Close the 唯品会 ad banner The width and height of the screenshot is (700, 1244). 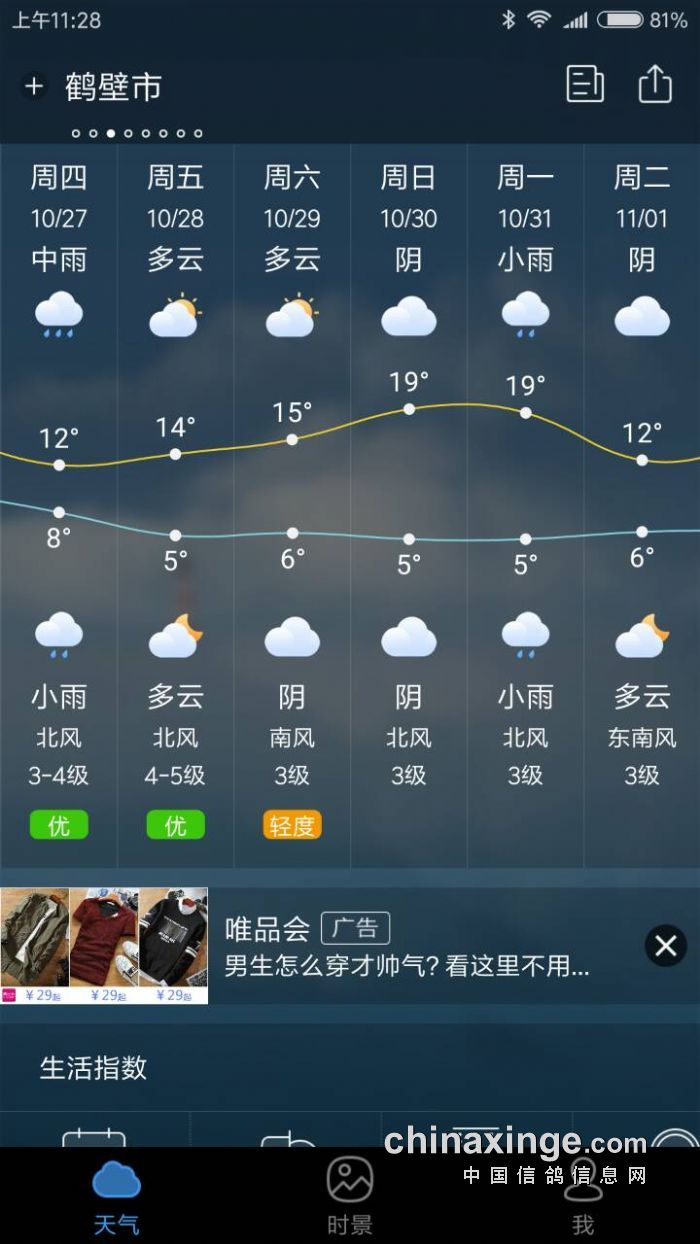pyautogui.click(x=666, y=945)
